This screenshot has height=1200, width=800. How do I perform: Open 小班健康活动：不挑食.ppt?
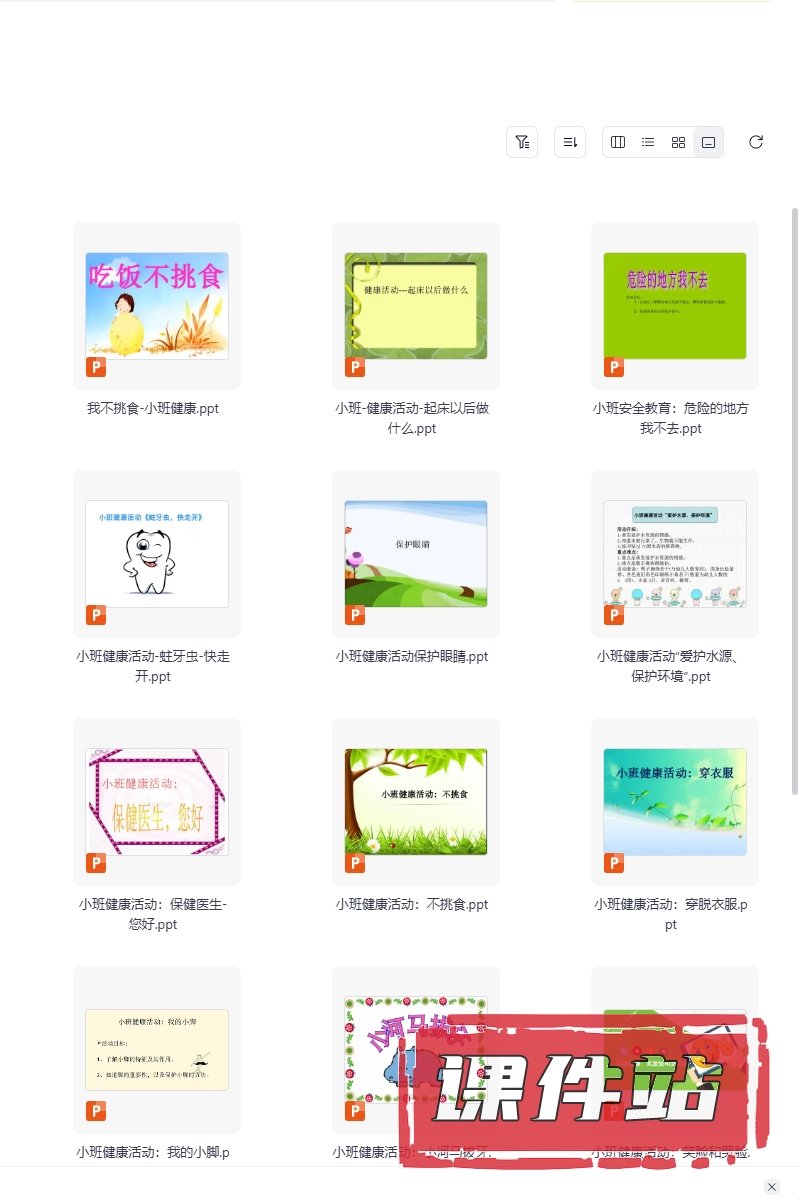coord(416,802)
